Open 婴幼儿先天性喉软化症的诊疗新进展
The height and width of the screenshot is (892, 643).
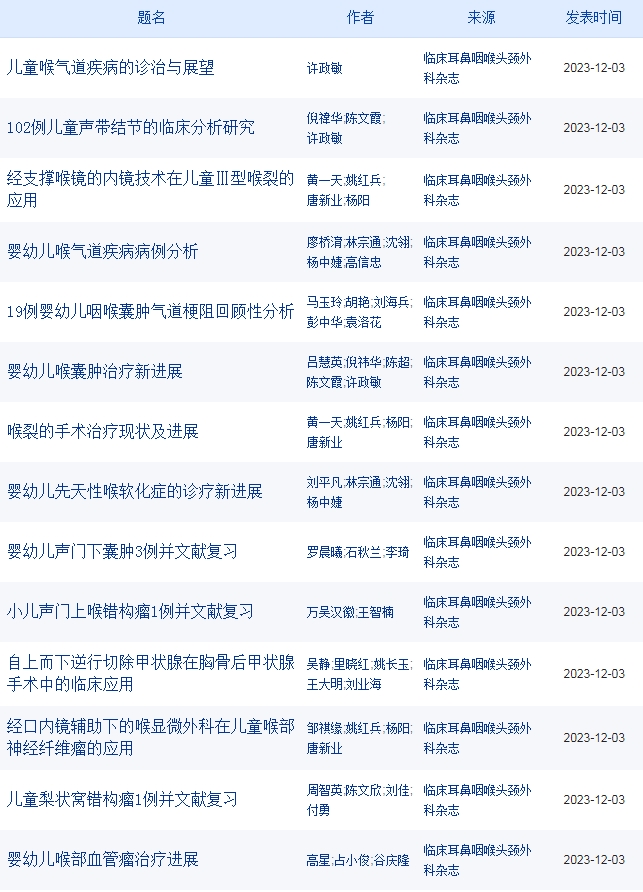[134, 492]
